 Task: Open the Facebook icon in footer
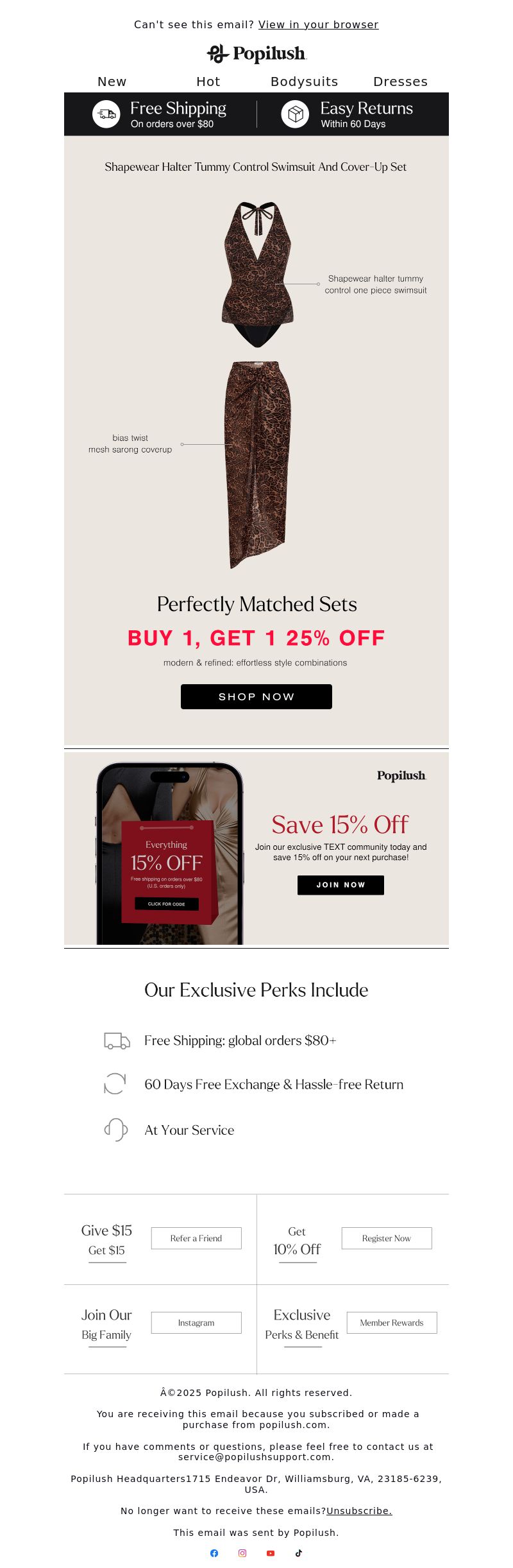click(214, 1553)
